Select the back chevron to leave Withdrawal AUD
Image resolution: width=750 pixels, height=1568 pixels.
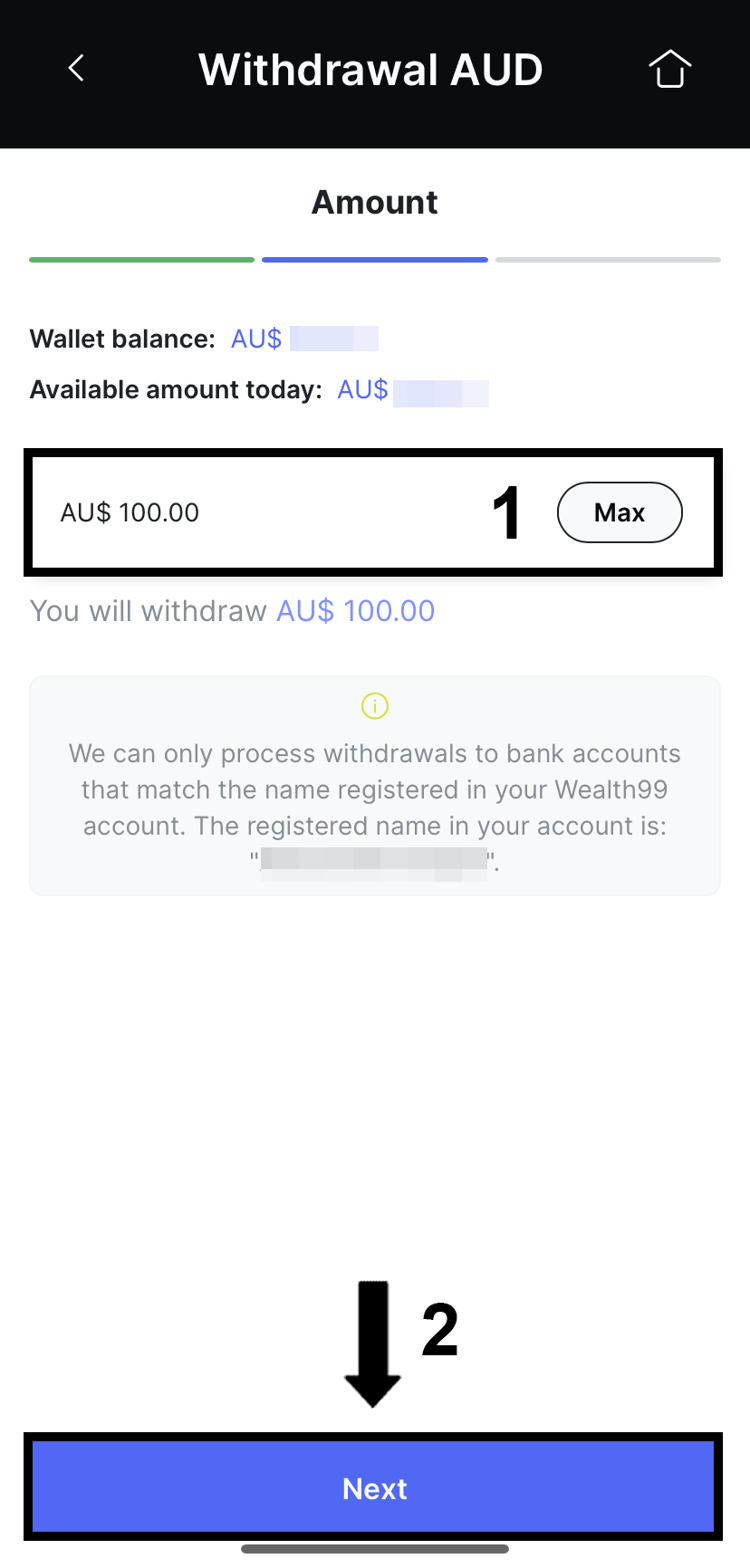[76, 68]
